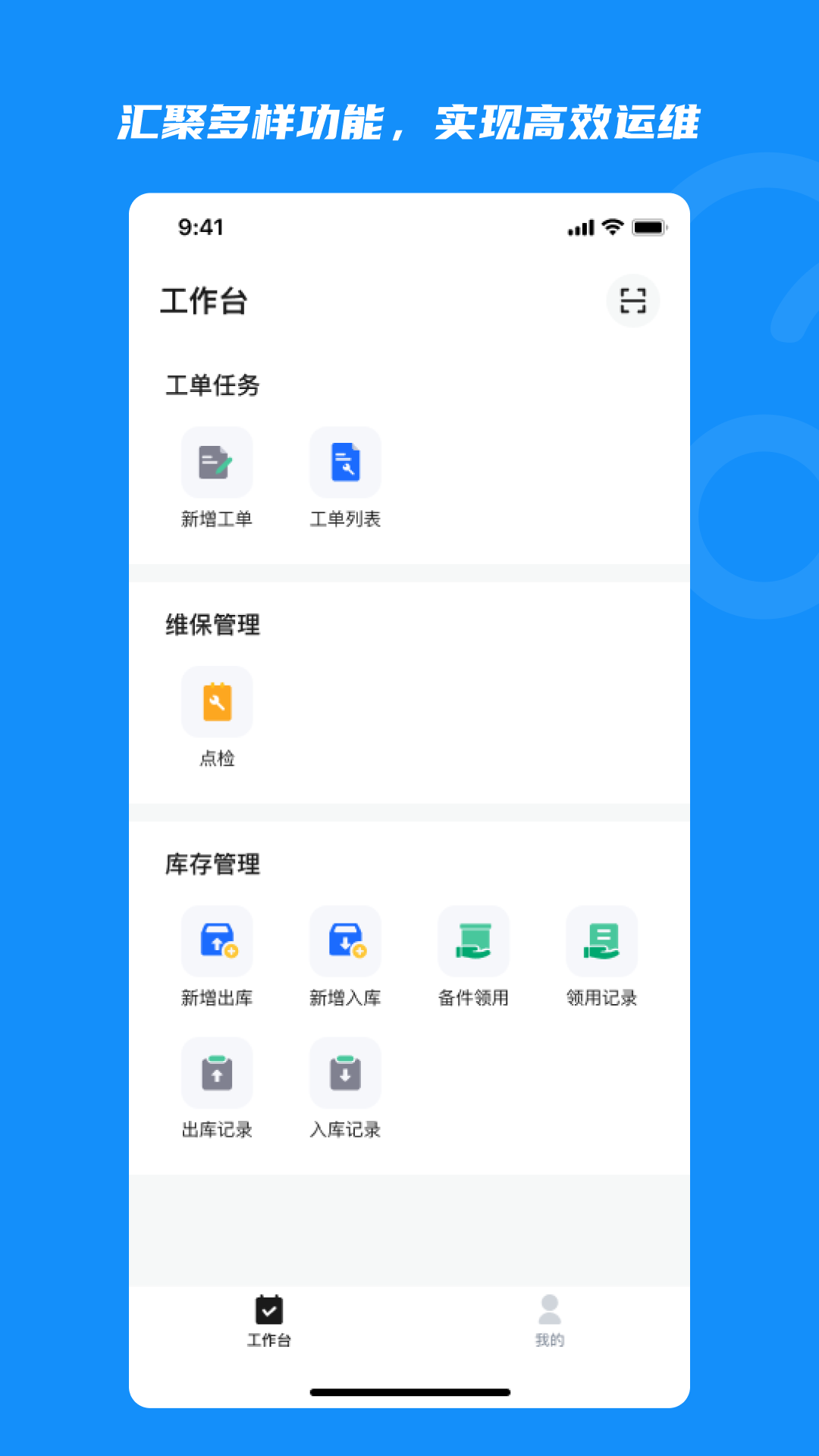The width and height of the screenshot is (819, 1456).
Task: Open the 新增出库 outbound creation icon
Action: coord(217,940)
